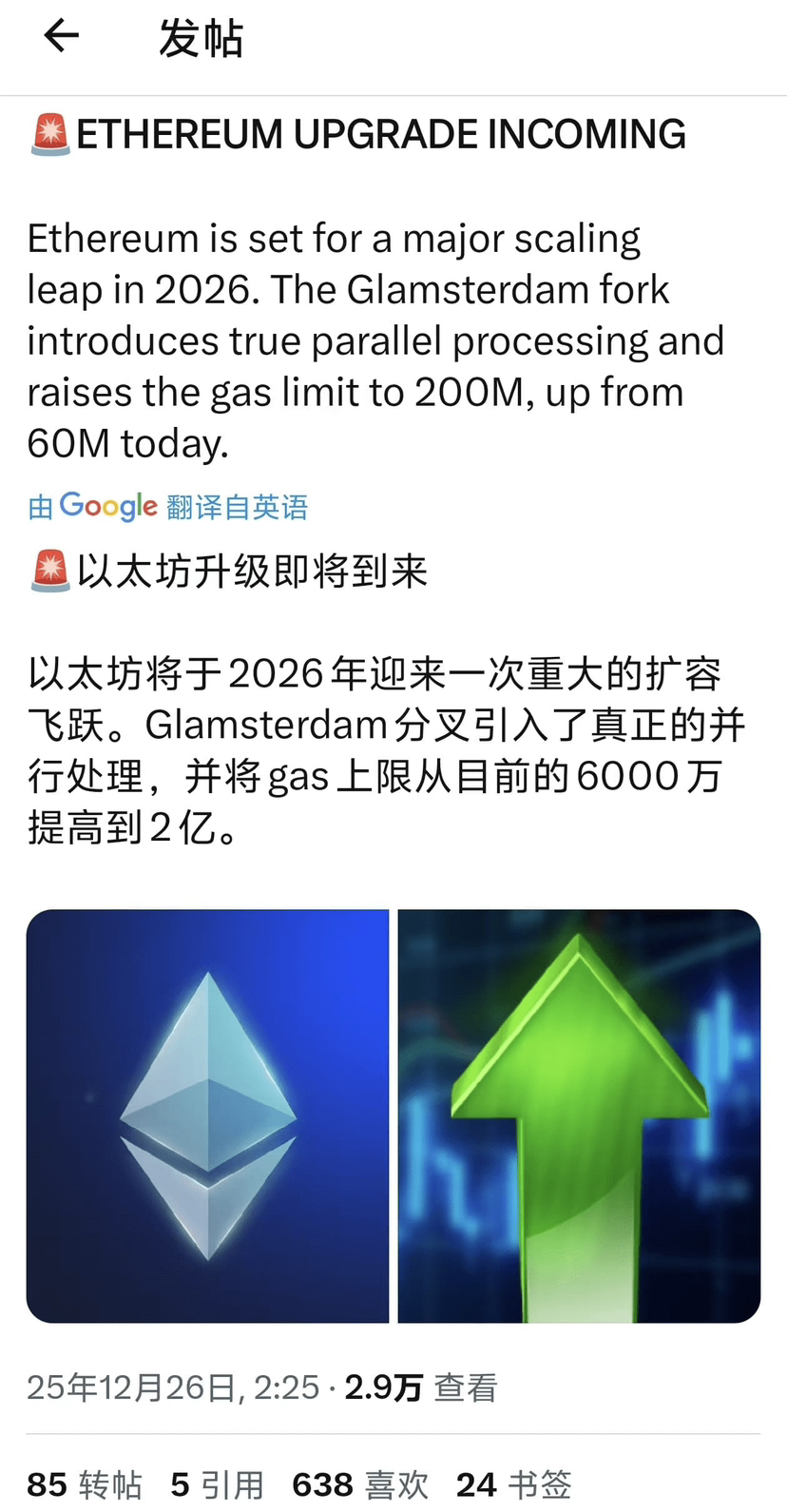Go back using the arrow icon

62,37
